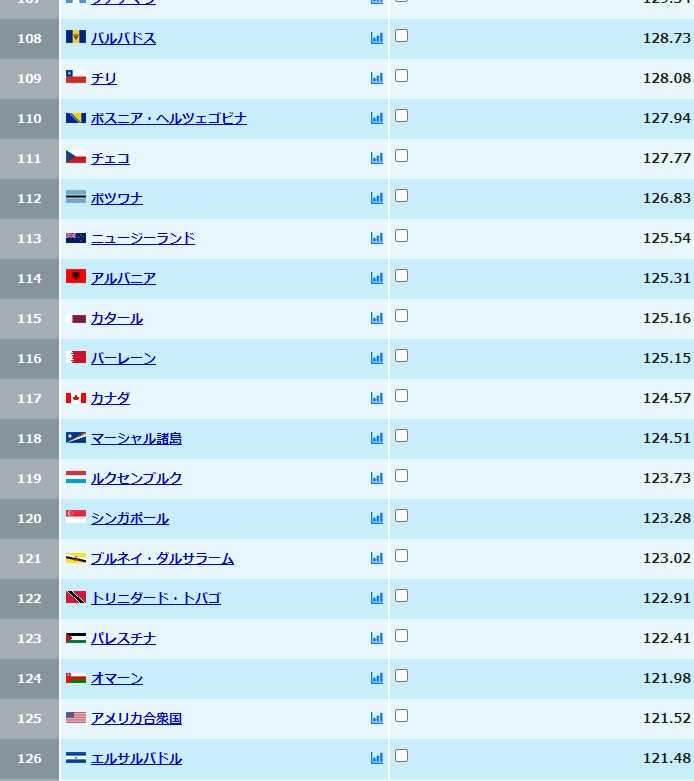View chart for チリ

(x=377, y=78)
